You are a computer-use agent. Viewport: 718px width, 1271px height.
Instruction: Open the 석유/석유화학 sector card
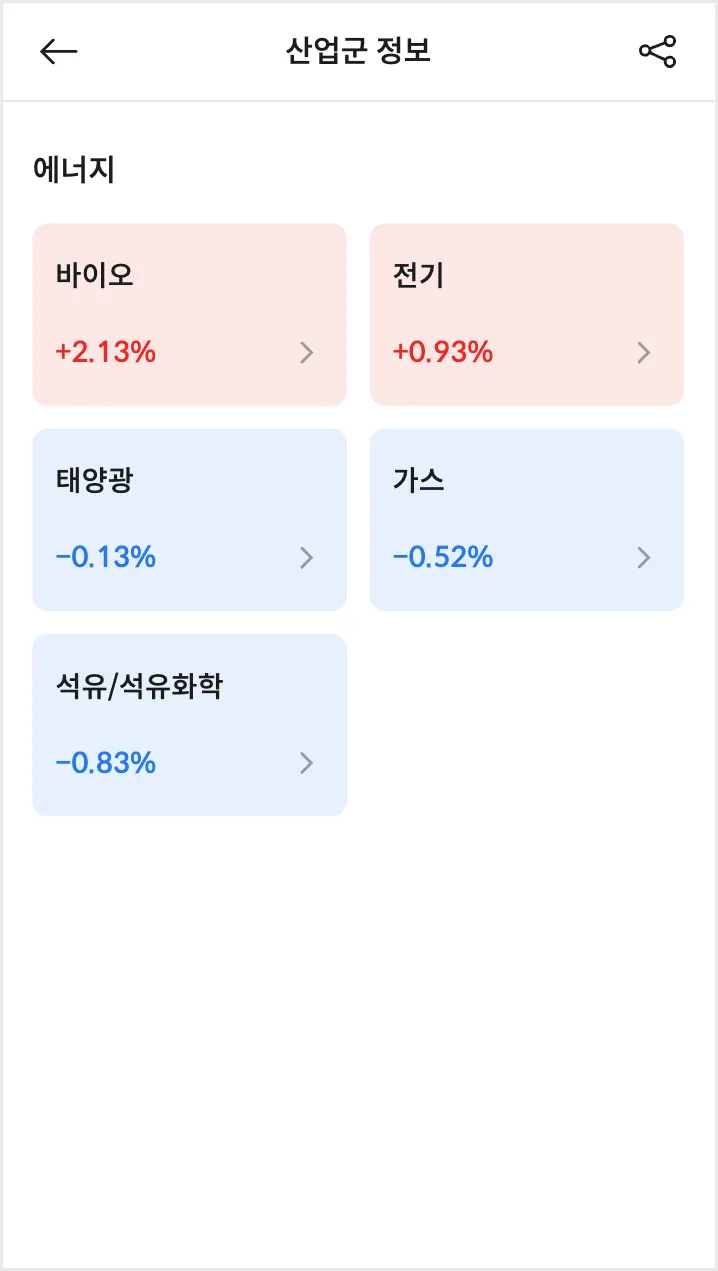point(190,724)
